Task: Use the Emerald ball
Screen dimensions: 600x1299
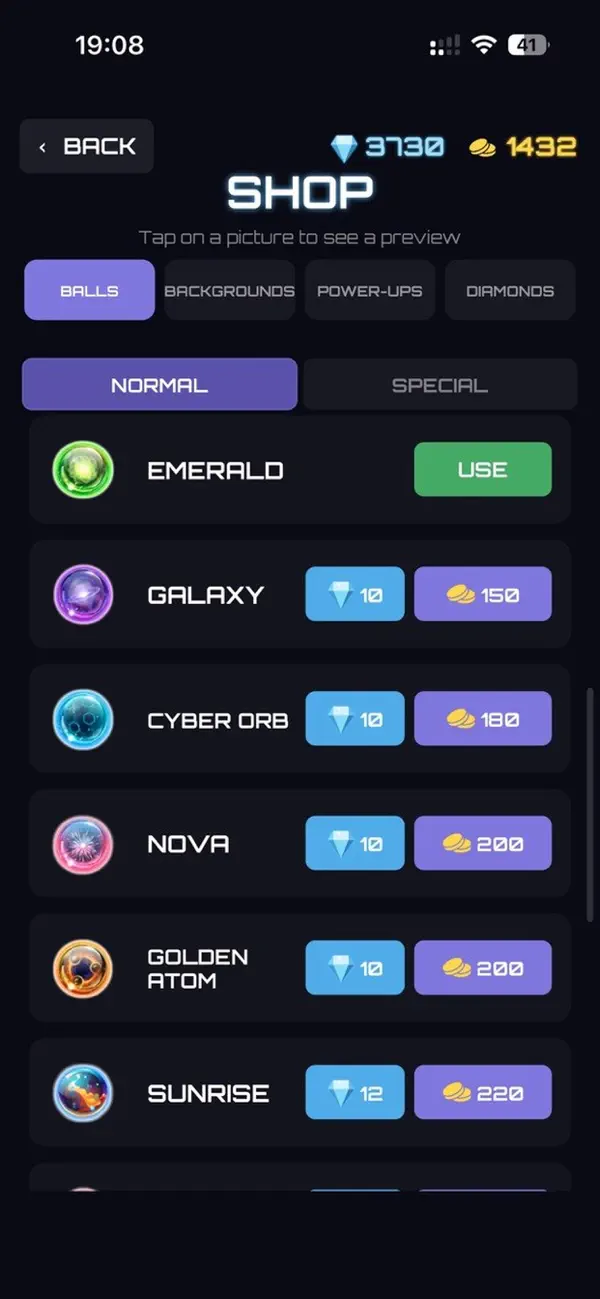Action: 483,470
